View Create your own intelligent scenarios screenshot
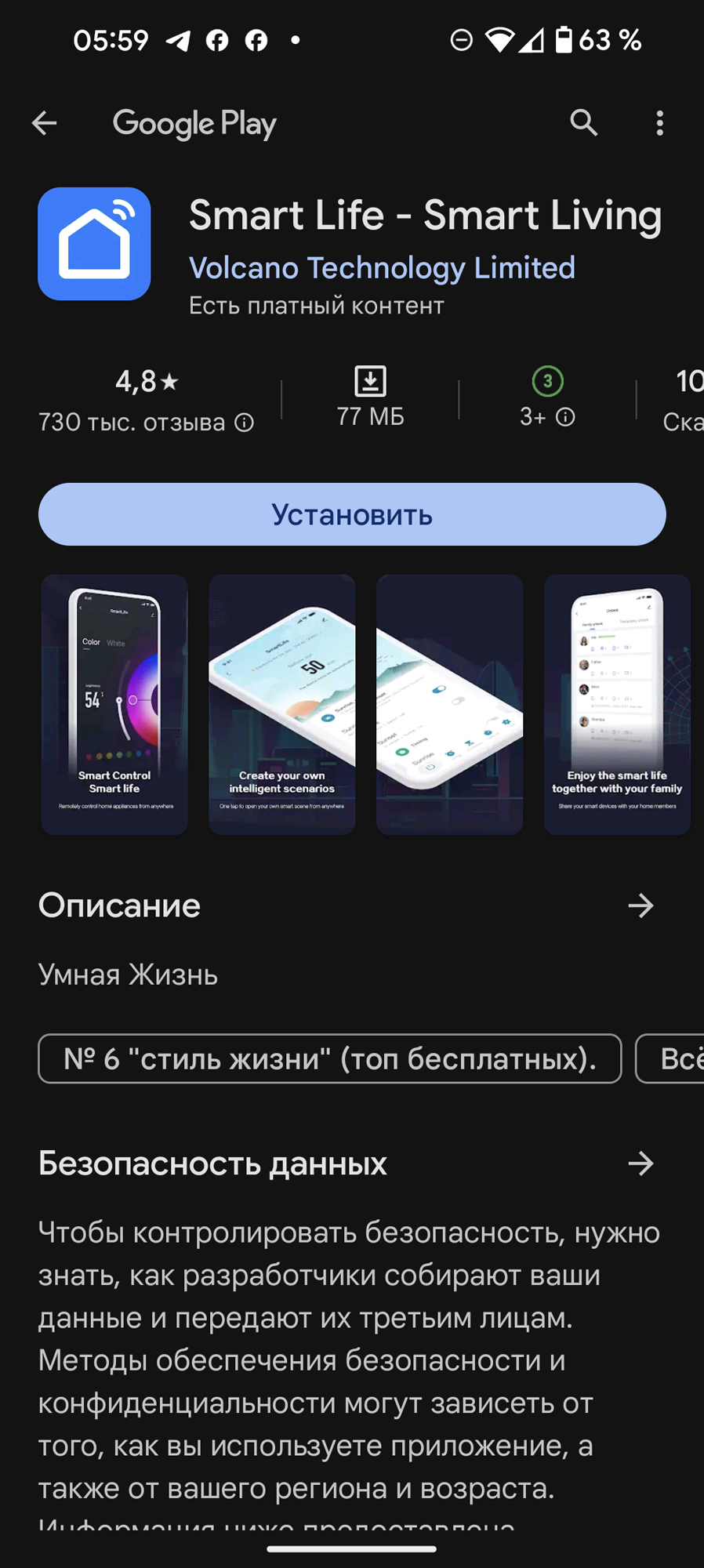This screenshot has height=1568, width=704. pos(282,704)
